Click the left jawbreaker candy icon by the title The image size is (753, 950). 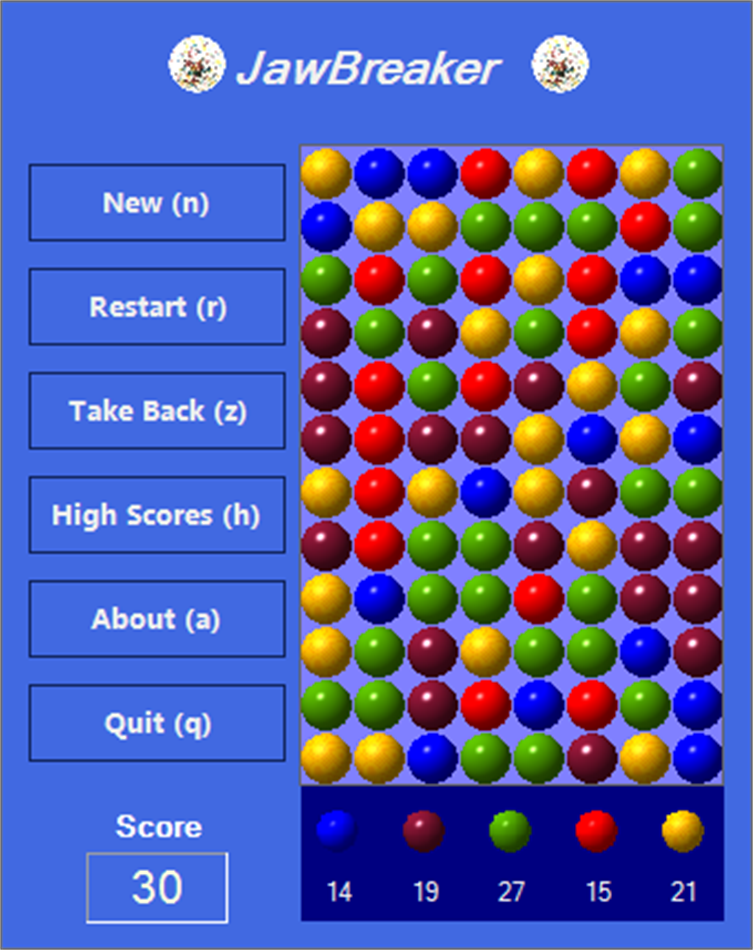(x=197, y=65)
